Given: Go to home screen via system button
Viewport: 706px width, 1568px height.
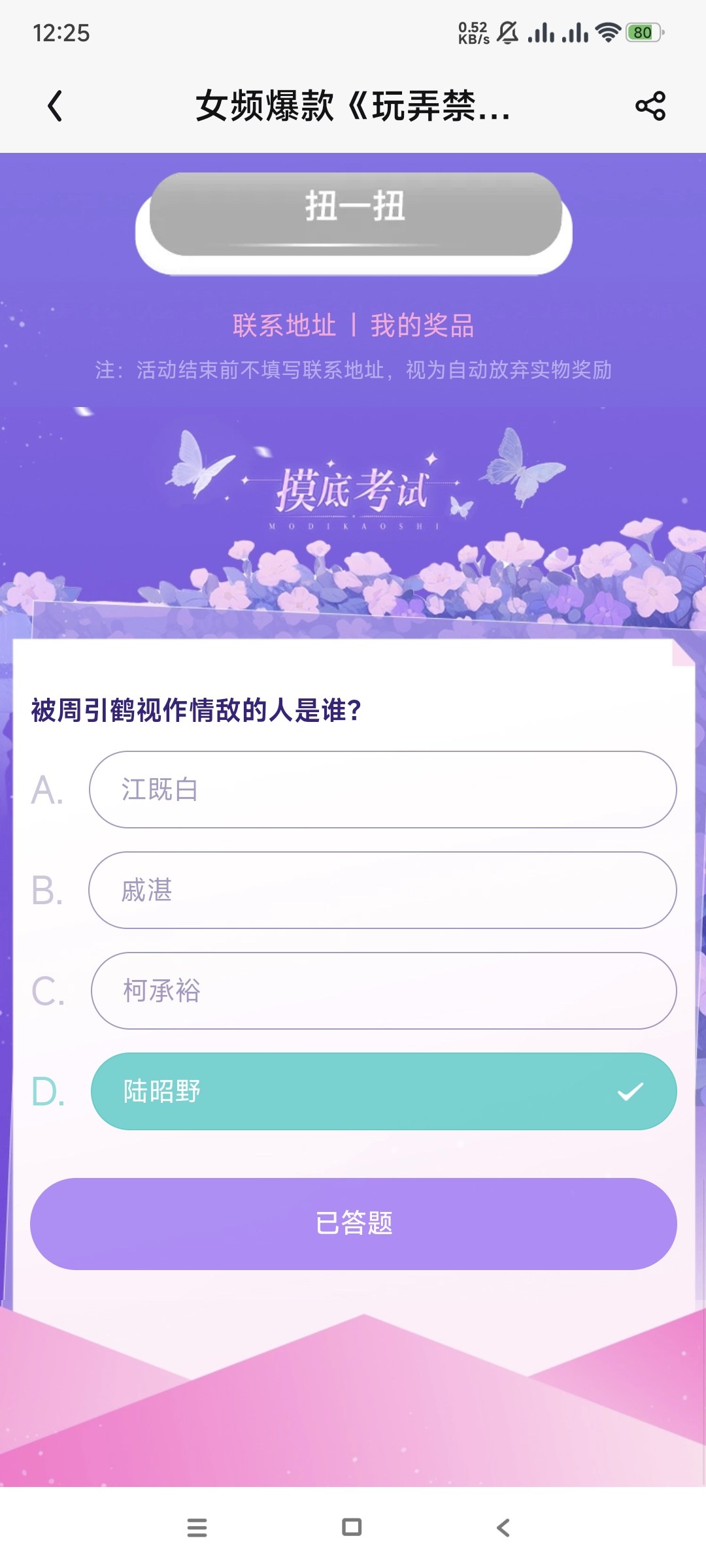Looking at the screenshot, I should coord(352,1527).
